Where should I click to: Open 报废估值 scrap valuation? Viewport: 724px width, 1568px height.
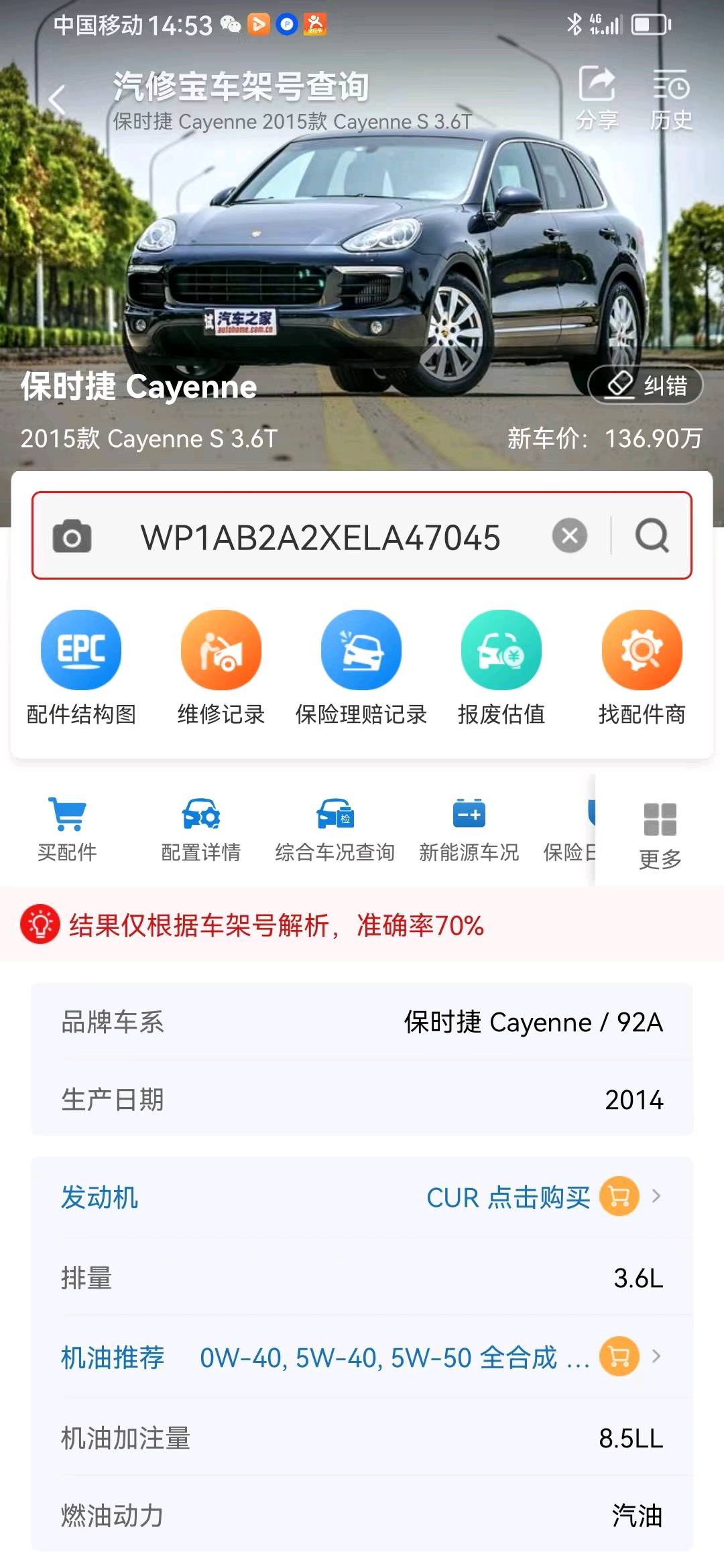pyautogui.click(x=501, y=668)
